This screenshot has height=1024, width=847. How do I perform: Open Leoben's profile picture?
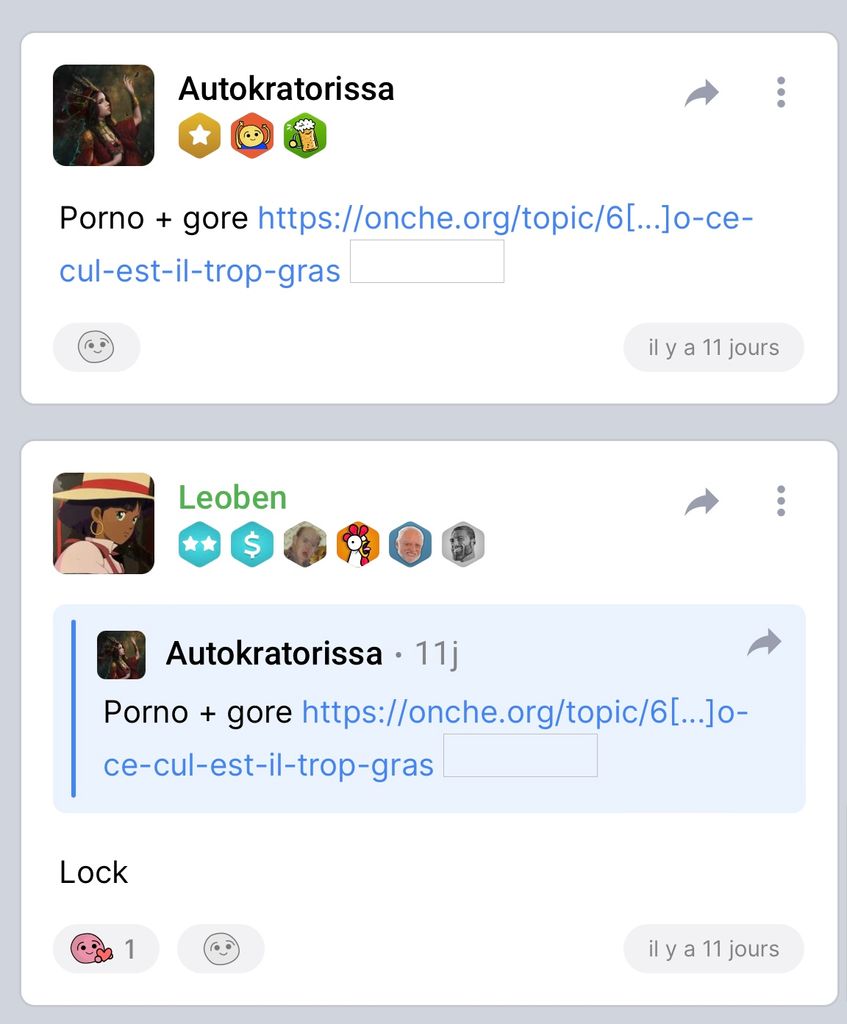(x=104, y=523)
